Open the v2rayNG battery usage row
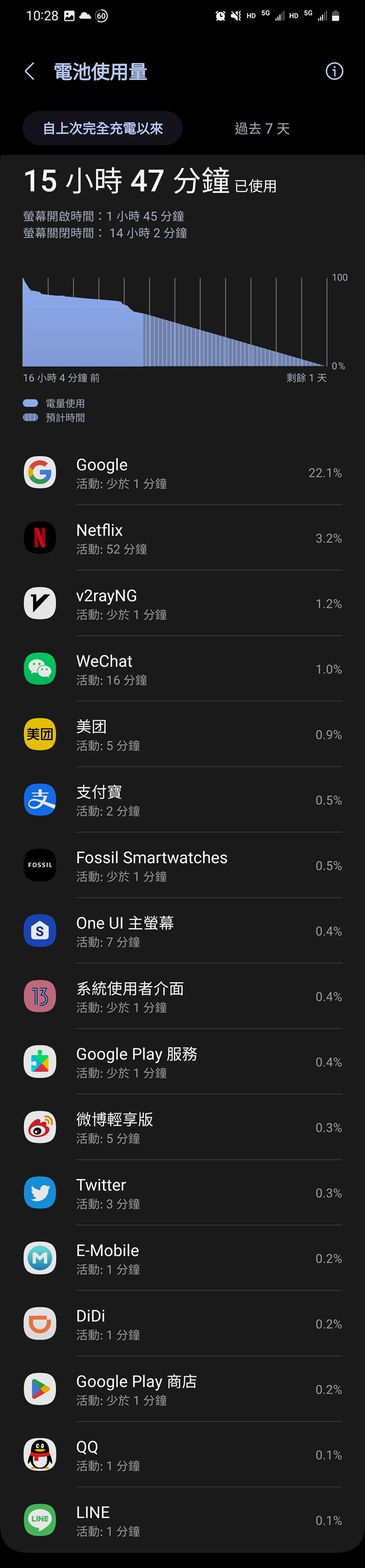The image size is (365, 1568). (x=182, y=604)
